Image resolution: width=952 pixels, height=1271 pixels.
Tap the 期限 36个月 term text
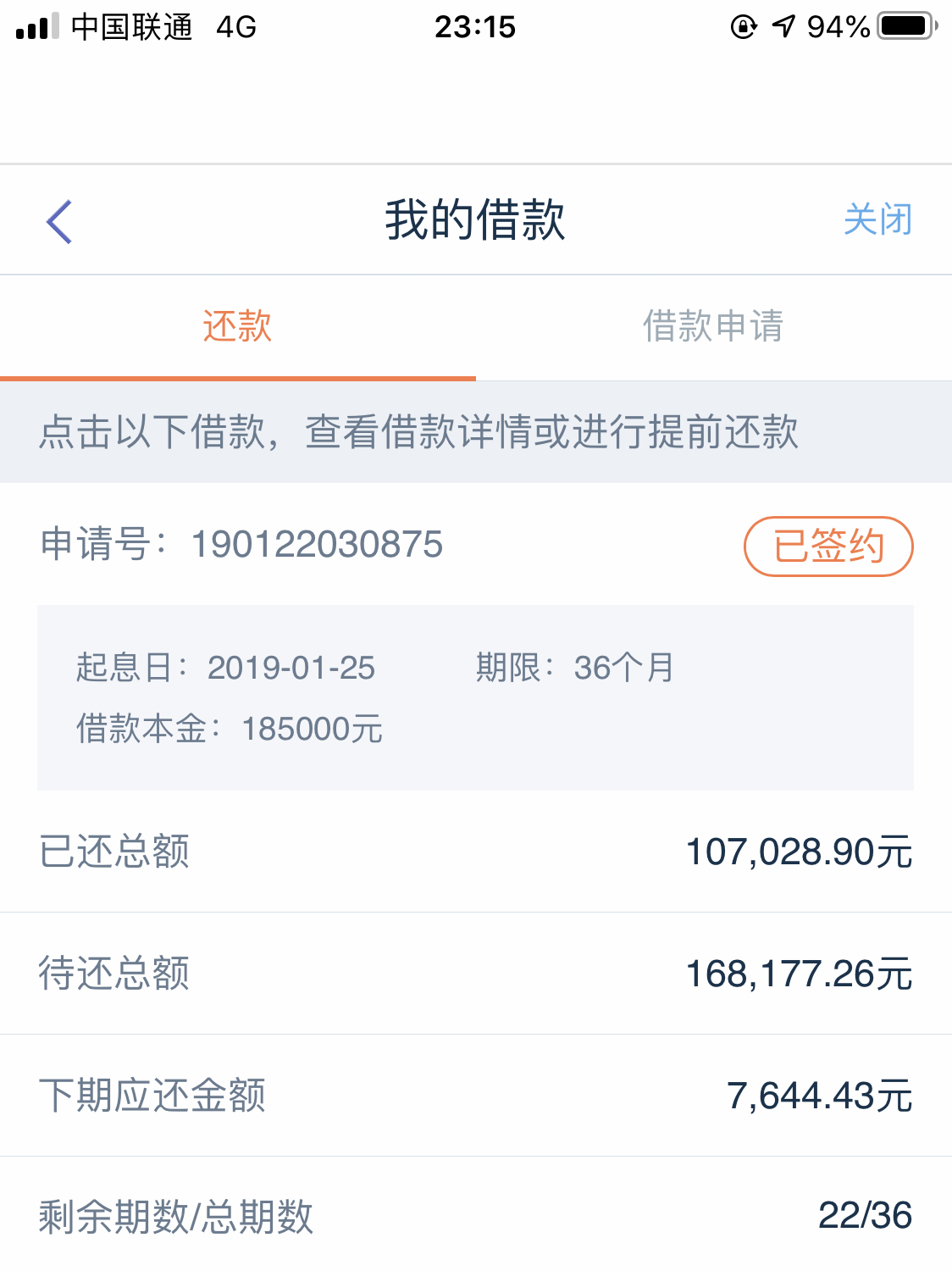[x=575, y=669]
